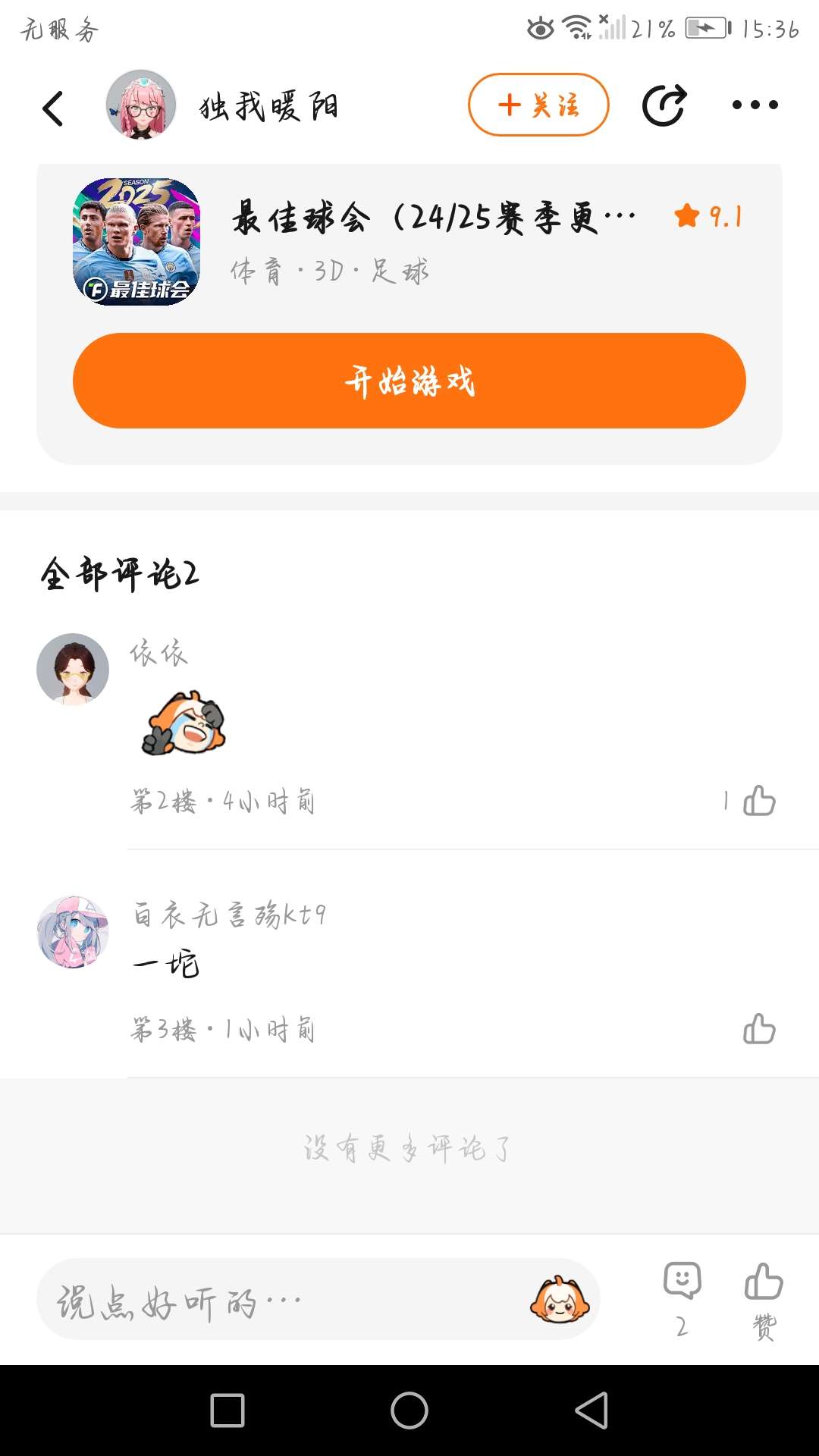Viewport: 819px width, 1456px height.
Task: Like 依依's comment
Action: [758, 801]
